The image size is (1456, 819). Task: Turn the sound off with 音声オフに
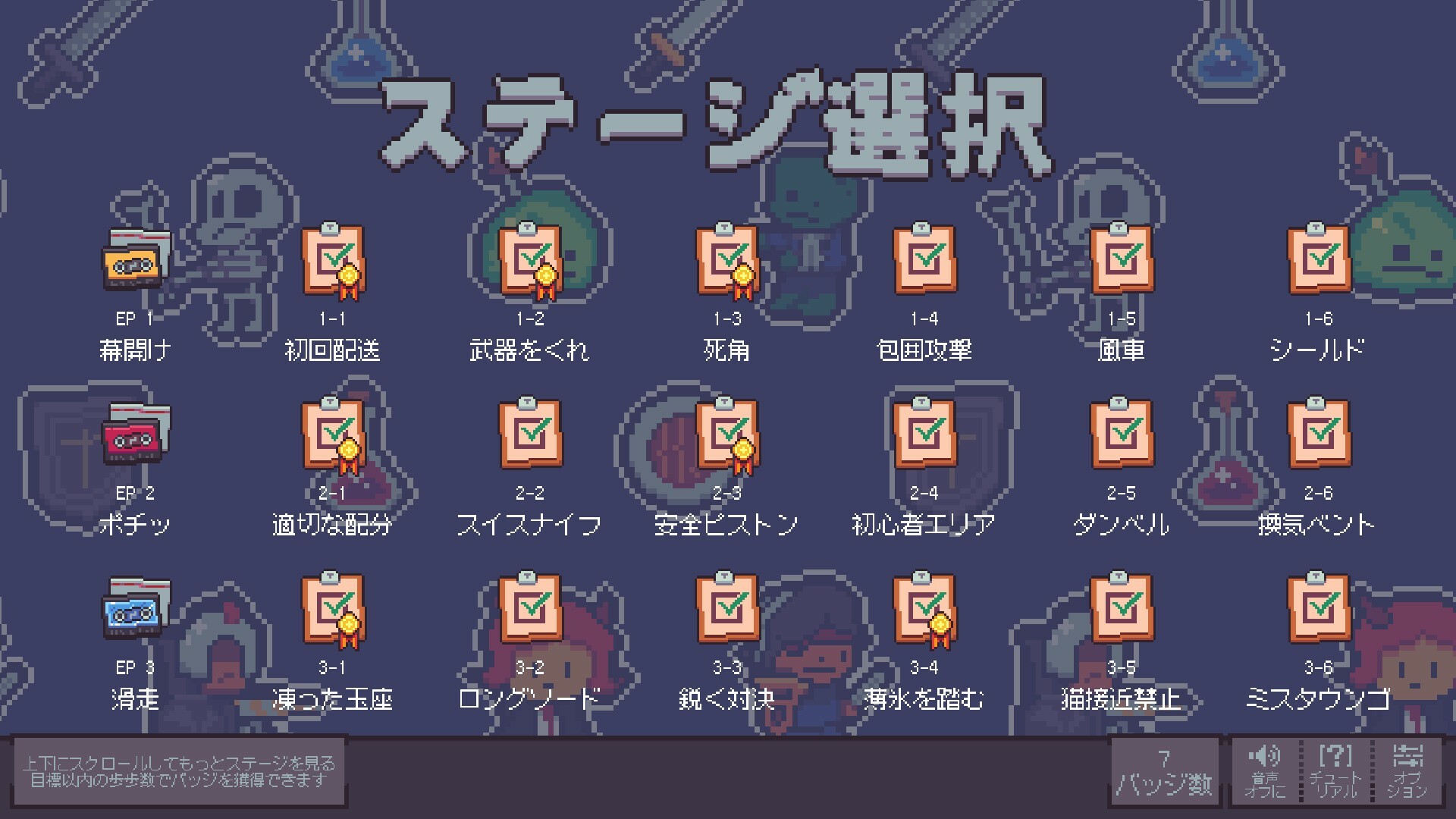click(1265, 770)
